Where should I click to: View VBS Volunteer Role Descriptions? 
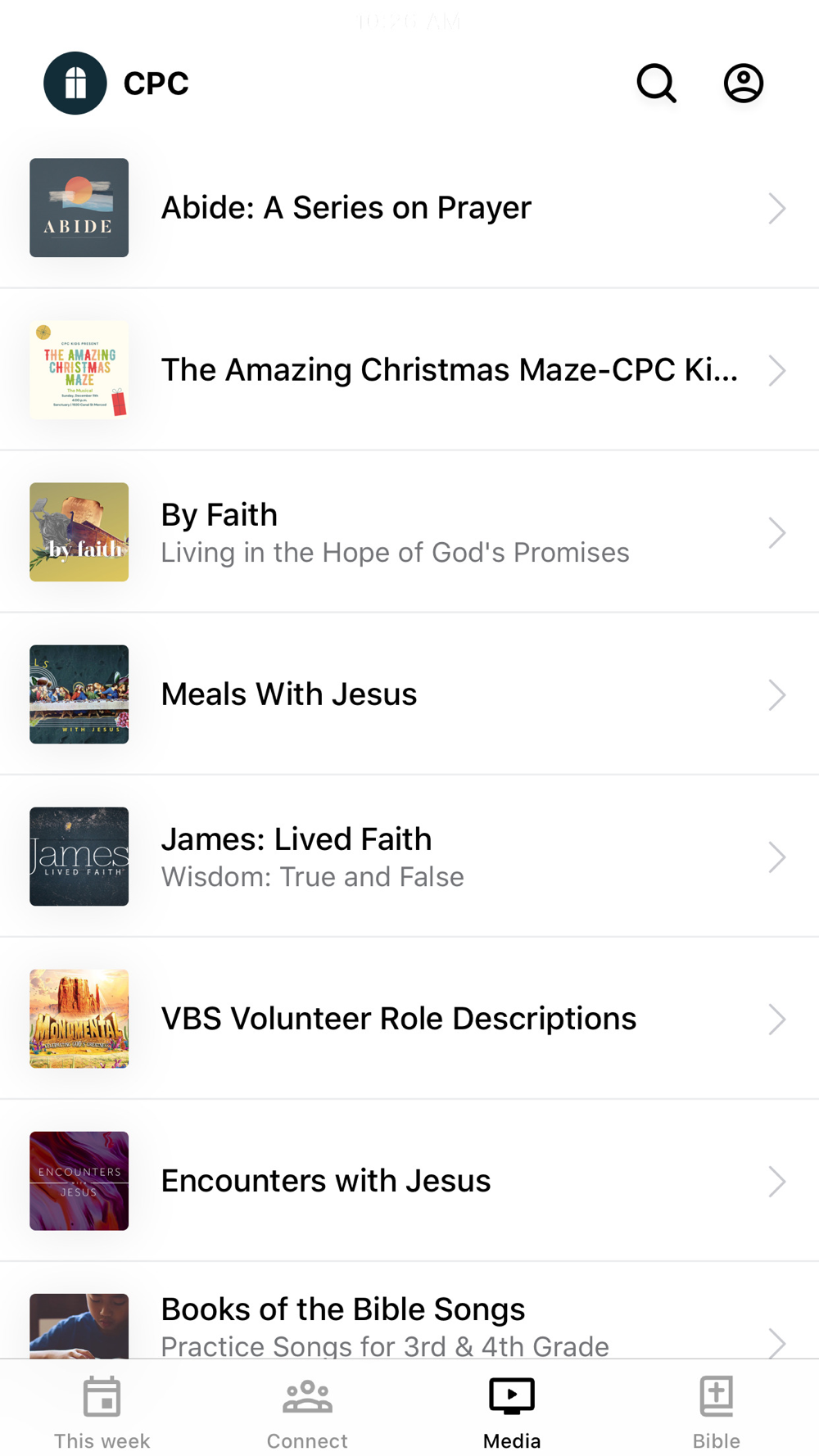(x=409, y=1019)
